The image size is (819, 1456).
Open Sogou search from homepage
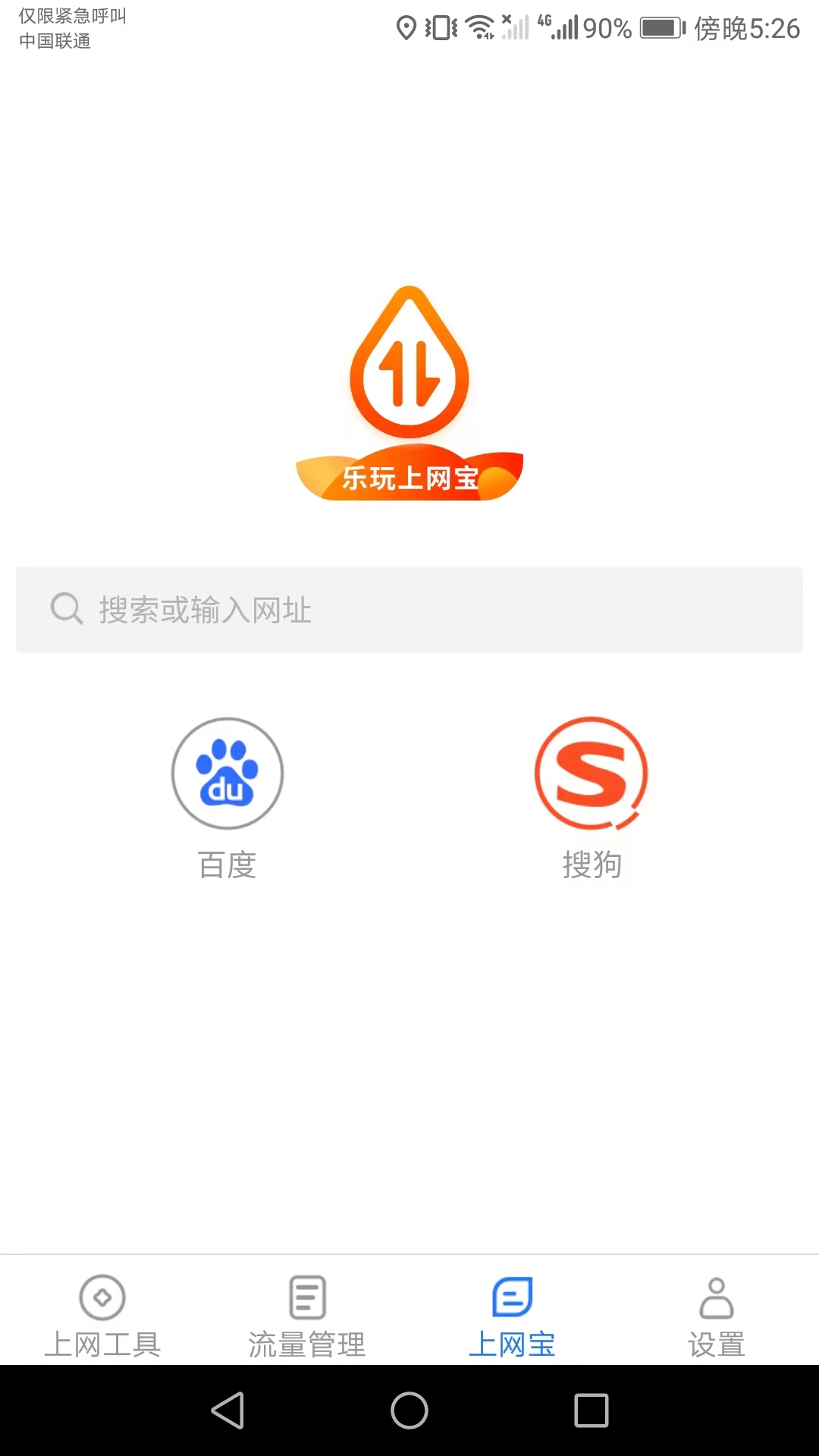coord(591,773)
